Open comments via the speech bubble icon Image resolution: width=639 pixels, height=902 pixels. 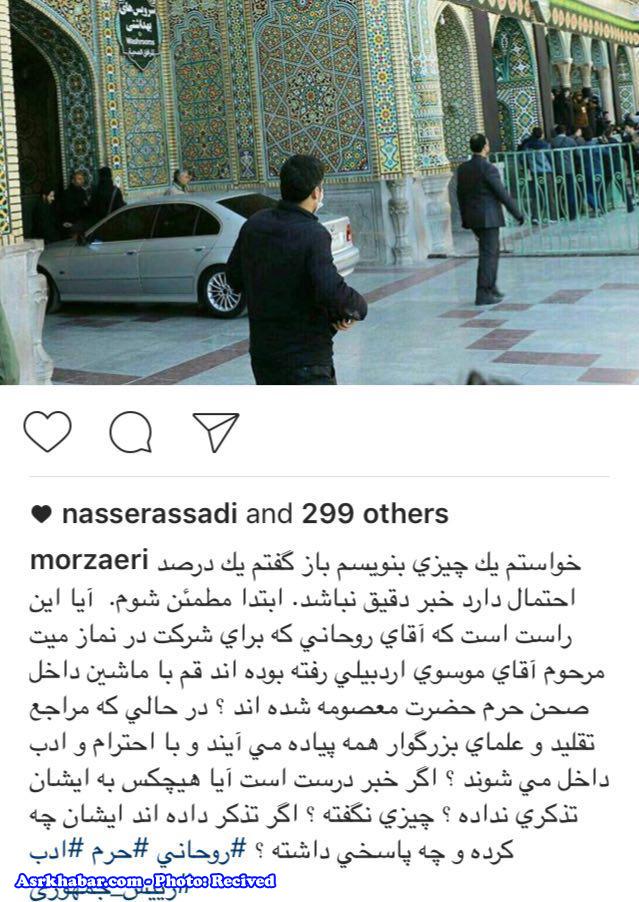pyautogui.click(x=131, y=433)
